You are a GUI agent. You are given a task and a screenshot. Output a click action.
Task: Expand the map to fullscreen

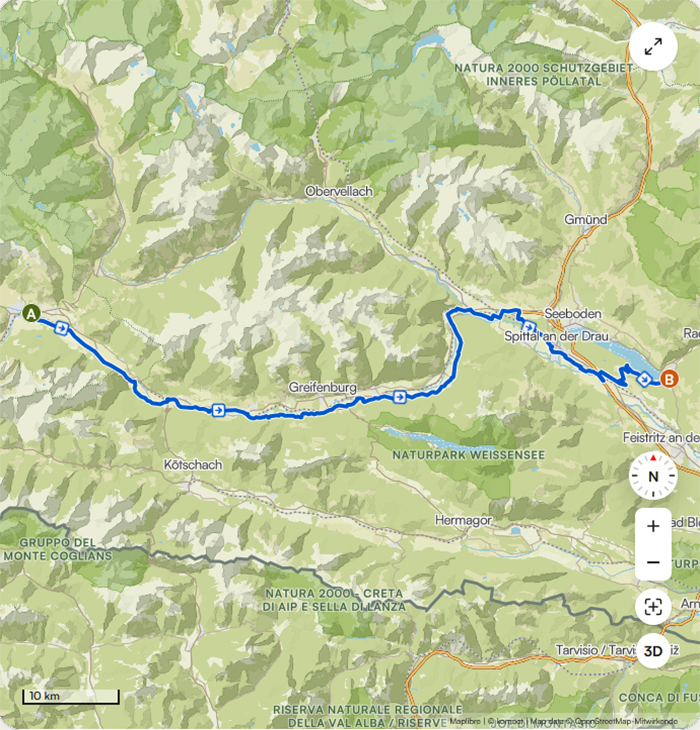pos(653,46)
